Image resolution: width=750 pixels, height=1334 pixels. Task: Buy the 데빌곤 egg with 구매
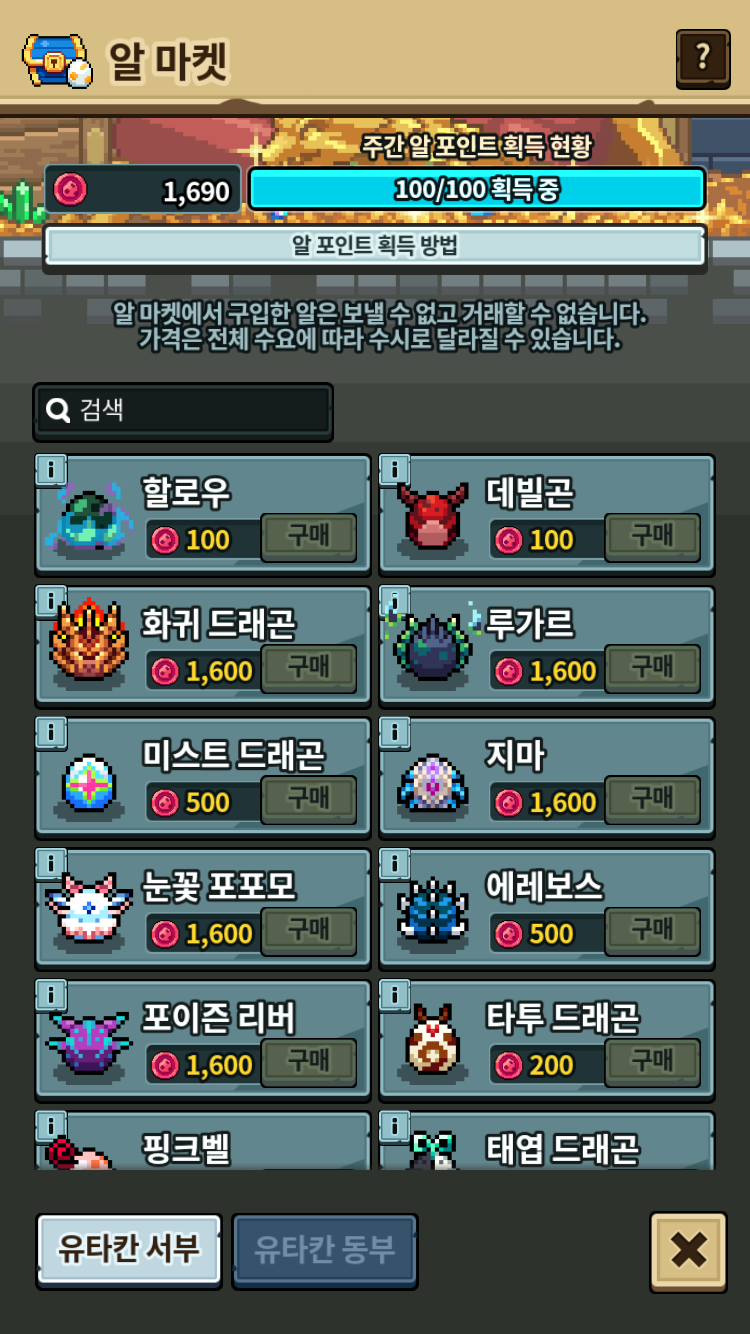pos(652,538)
